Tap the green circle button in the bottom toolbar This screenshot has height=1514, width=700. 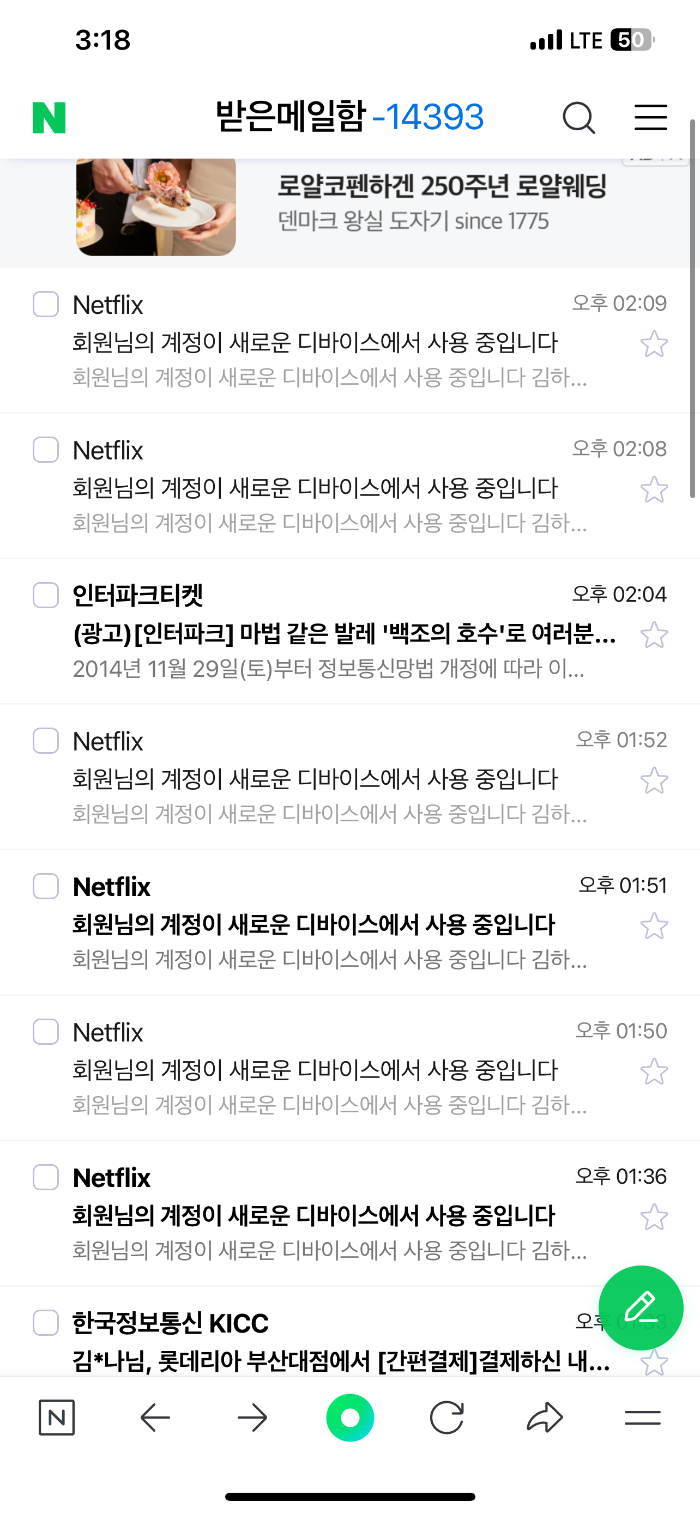click(x=350, y=1417)
